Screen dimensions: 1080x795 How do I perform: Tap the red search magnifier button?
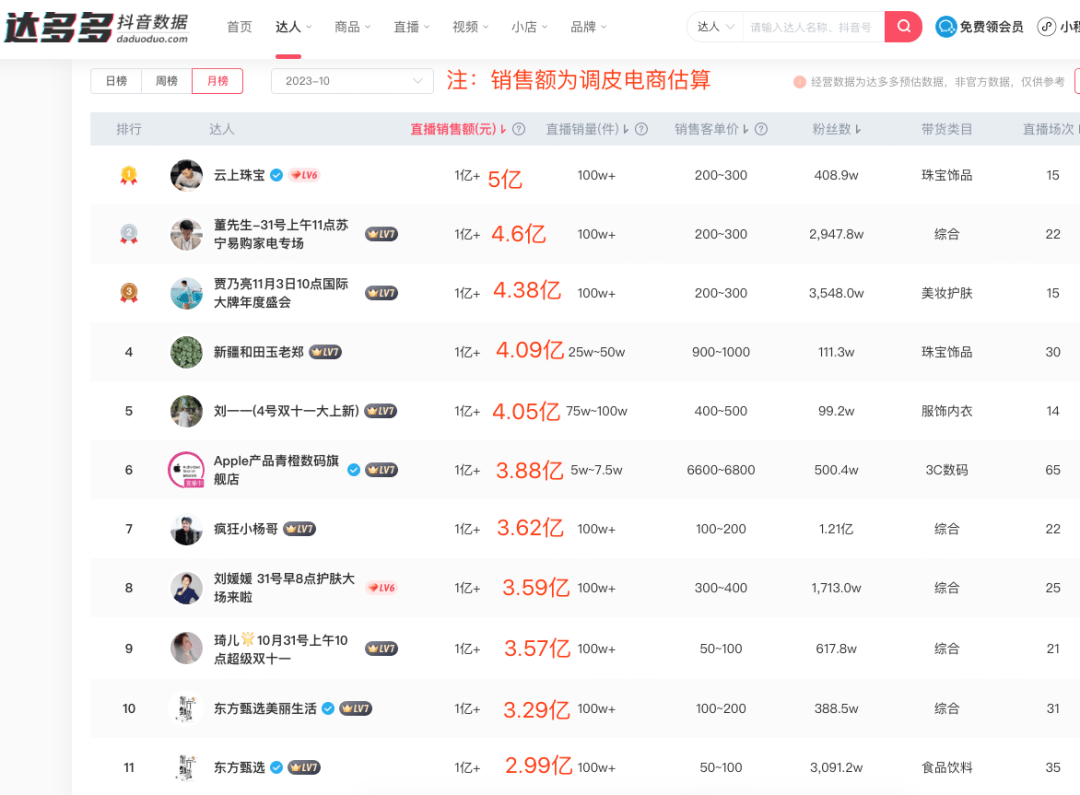(x=903, y=27)
